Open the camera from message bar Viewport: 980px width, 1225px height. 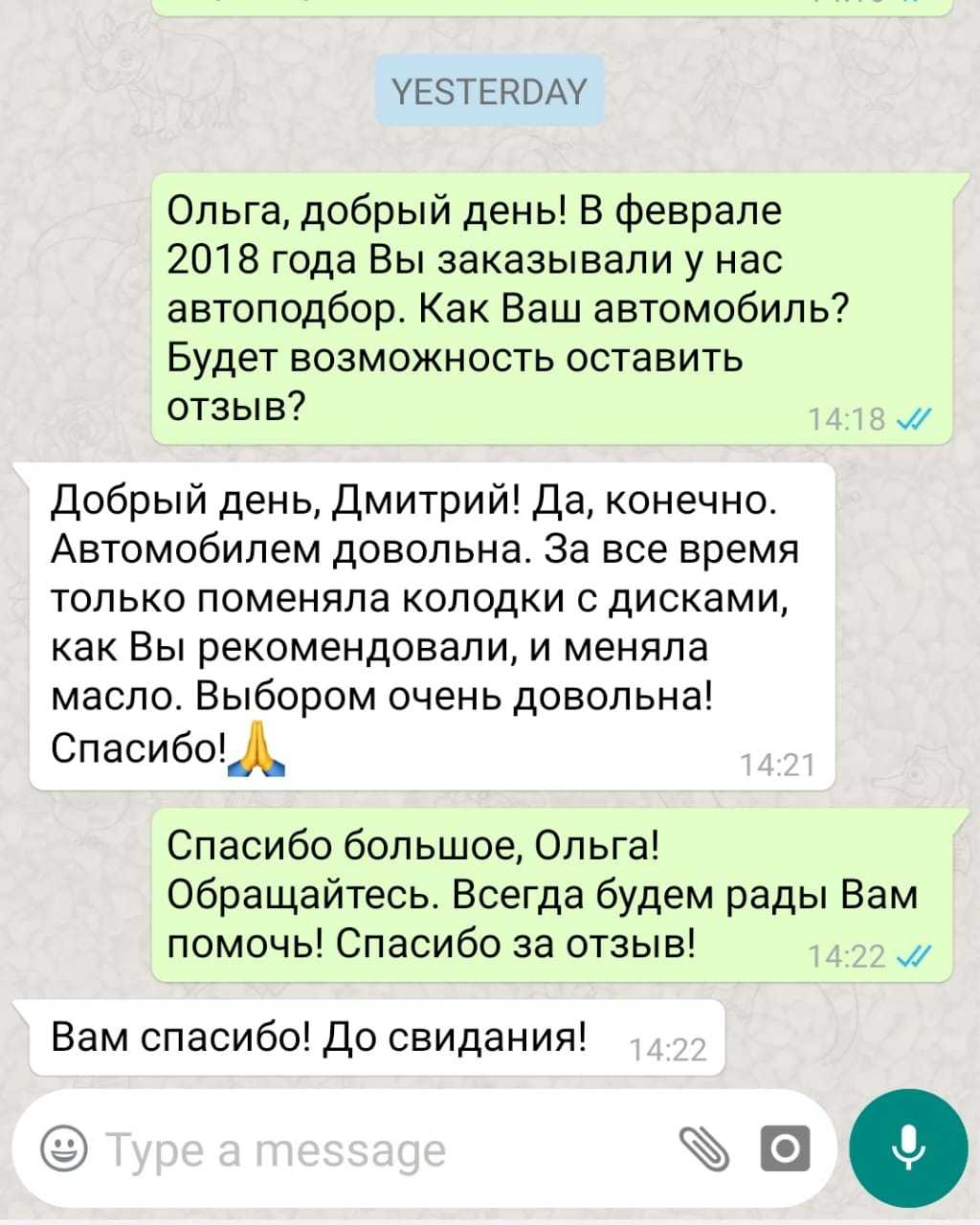pos(785,1148)
